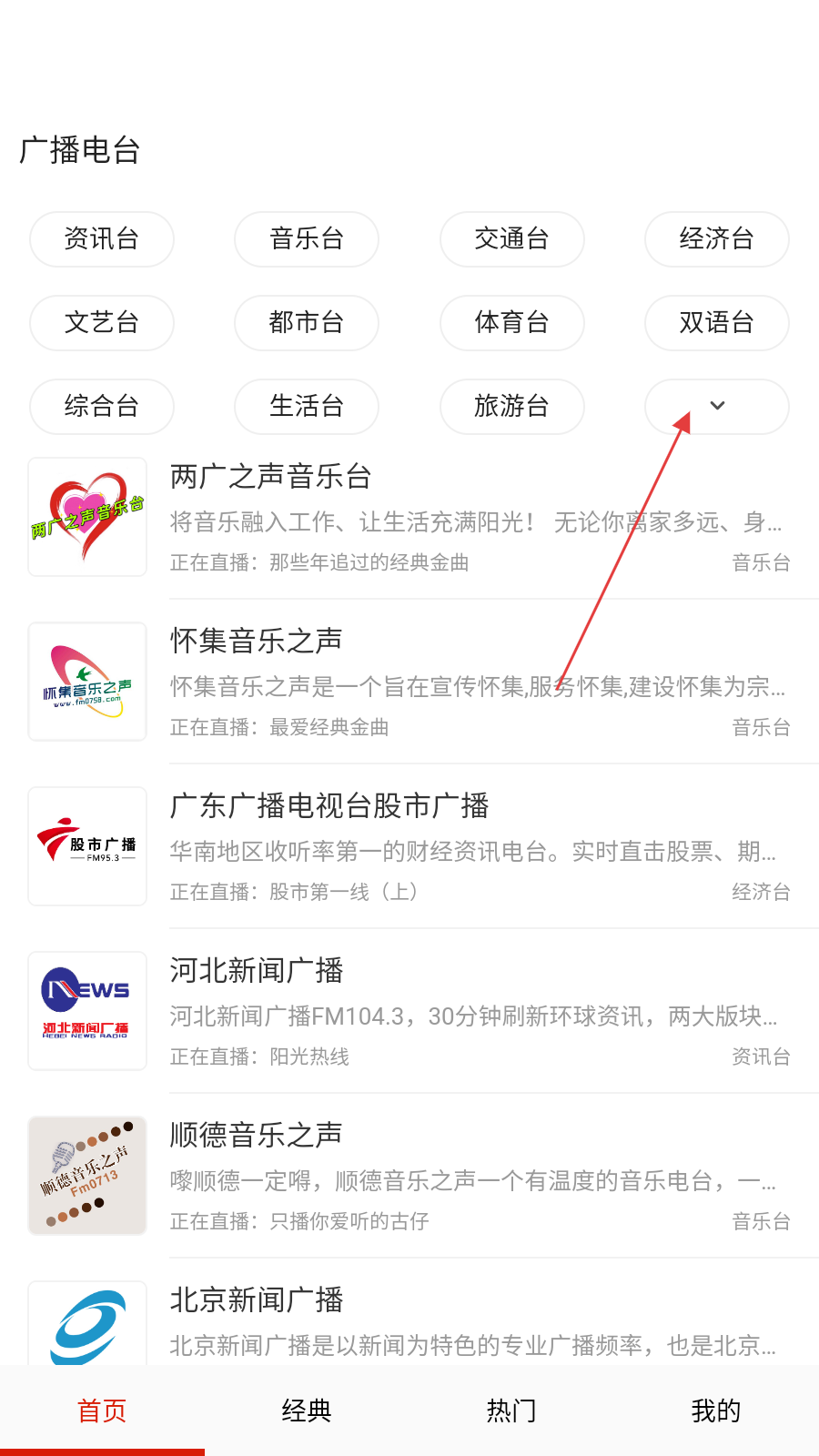This screenshot has width=819, height=1456.
Task: Tap the 生活台 chip
Action: [307, 407]
